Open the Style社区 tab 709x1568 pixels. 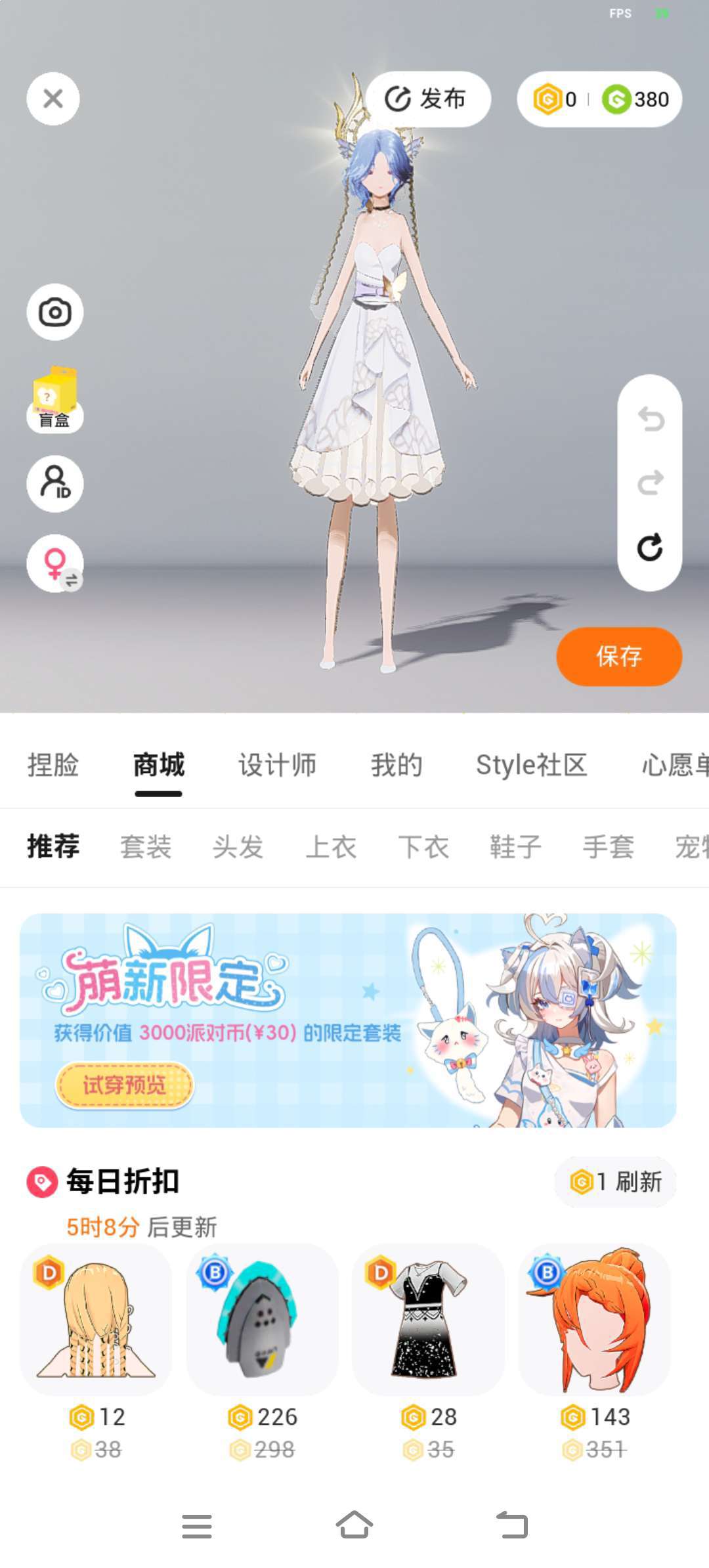coord(531,765)
